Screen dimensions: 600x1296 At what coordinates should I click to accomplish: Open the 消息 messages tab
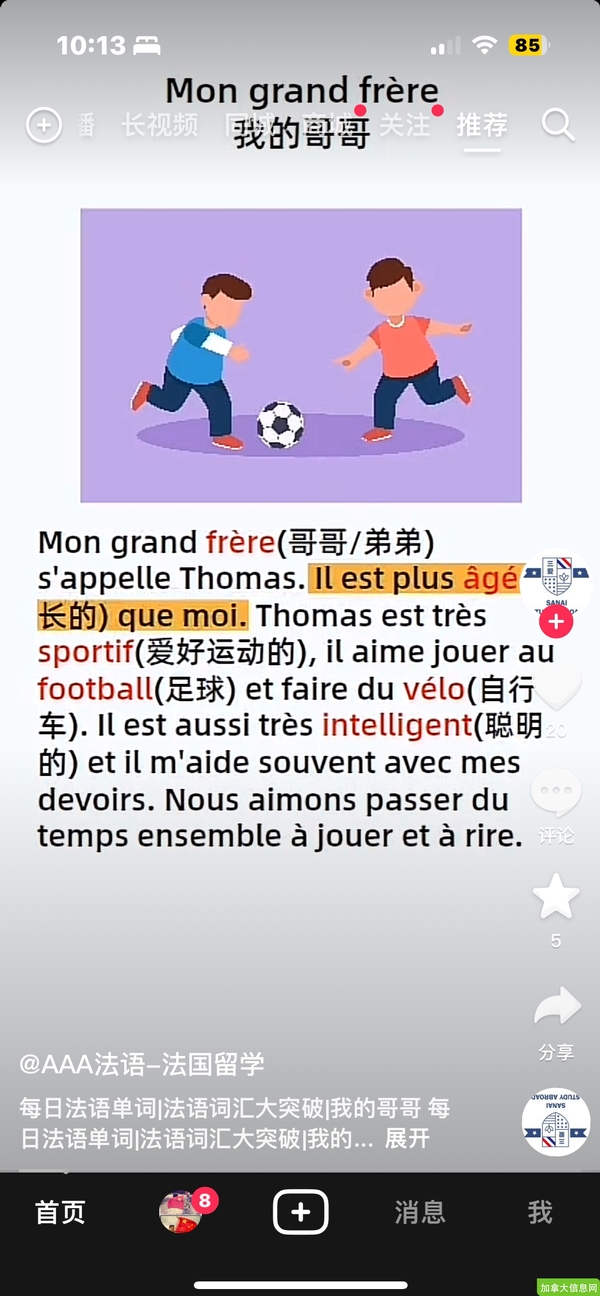click(x=420, y=1212)
